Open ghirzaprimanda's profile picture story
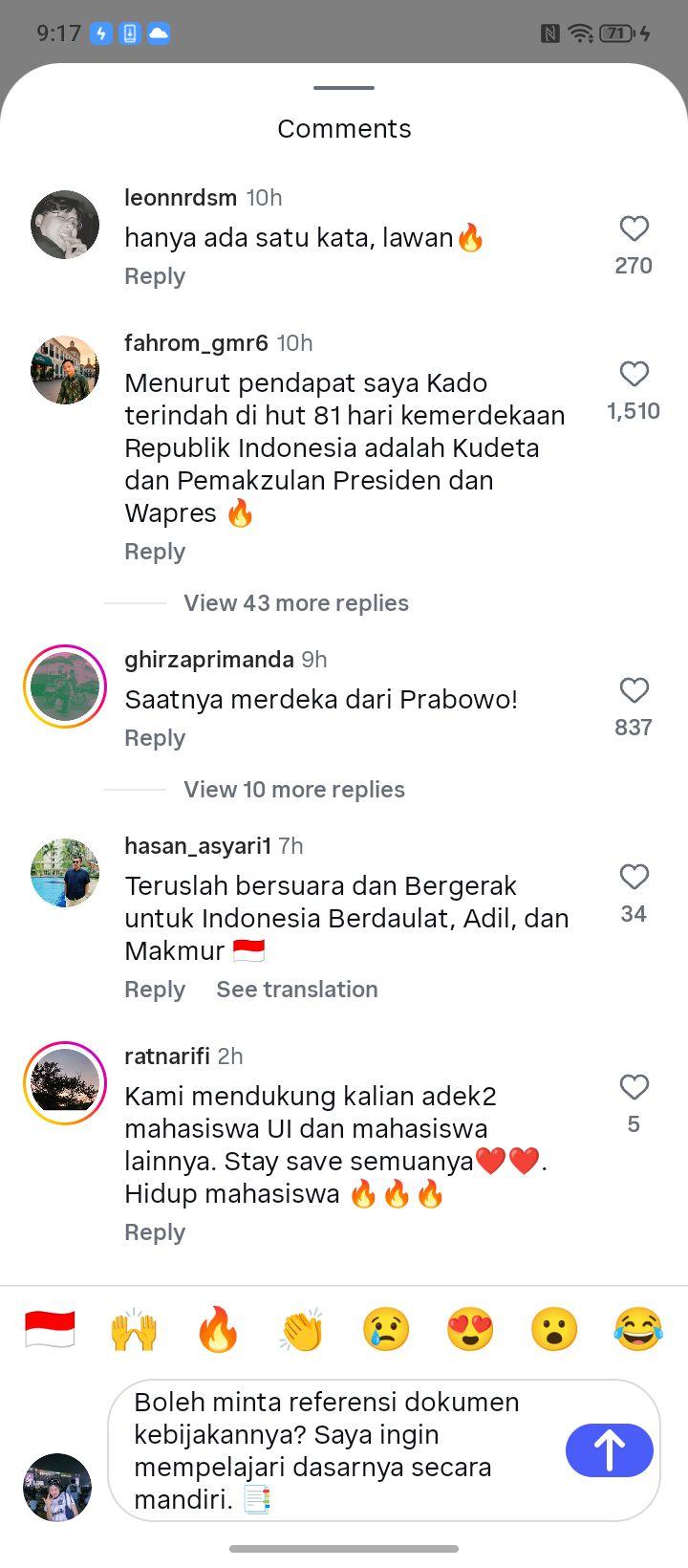The width and height of the screenshot is (688, 1568). pyautogui.click(x=65, y=686)
